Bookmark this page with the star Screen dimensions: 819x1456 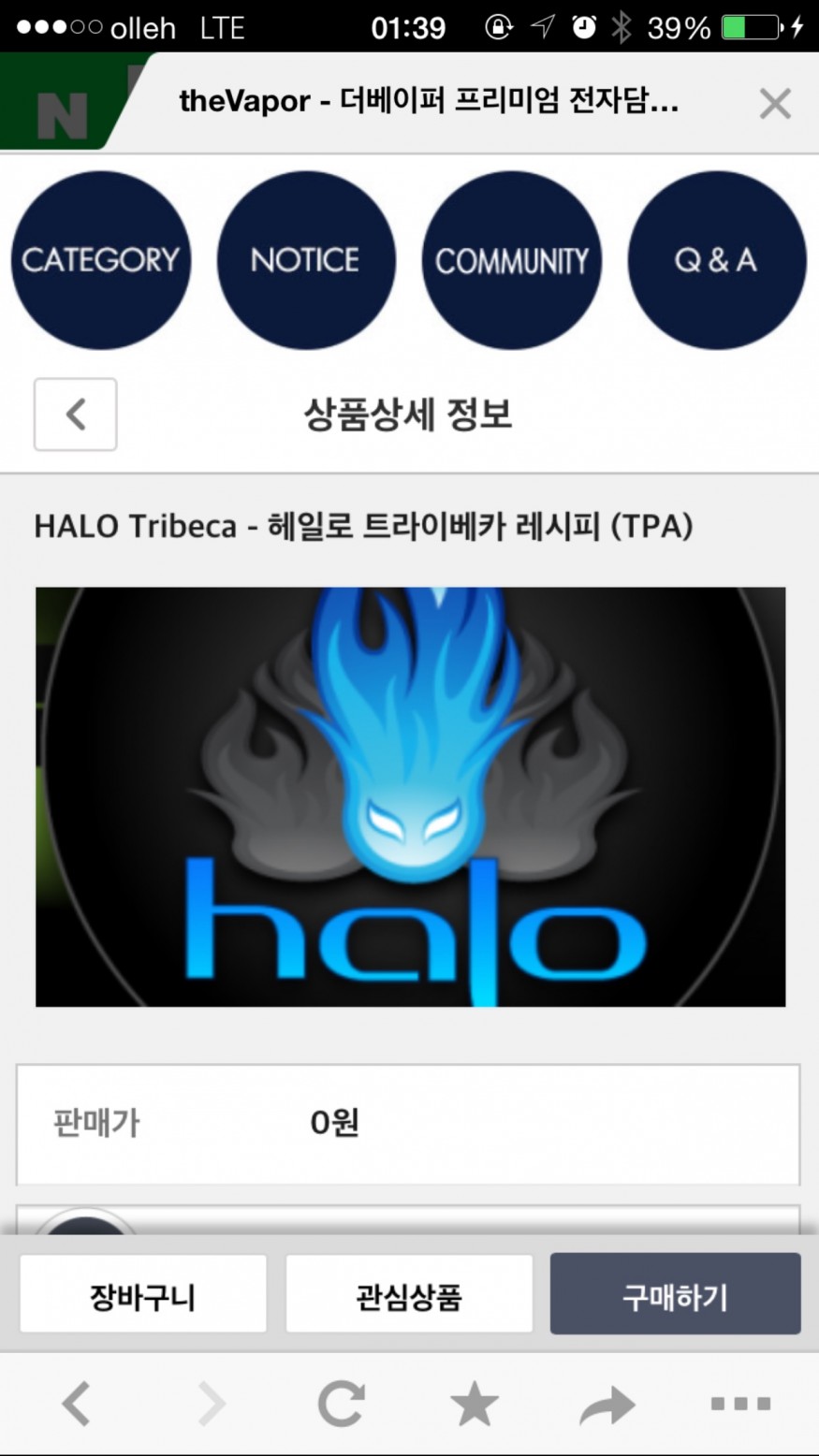[475, 1404]
